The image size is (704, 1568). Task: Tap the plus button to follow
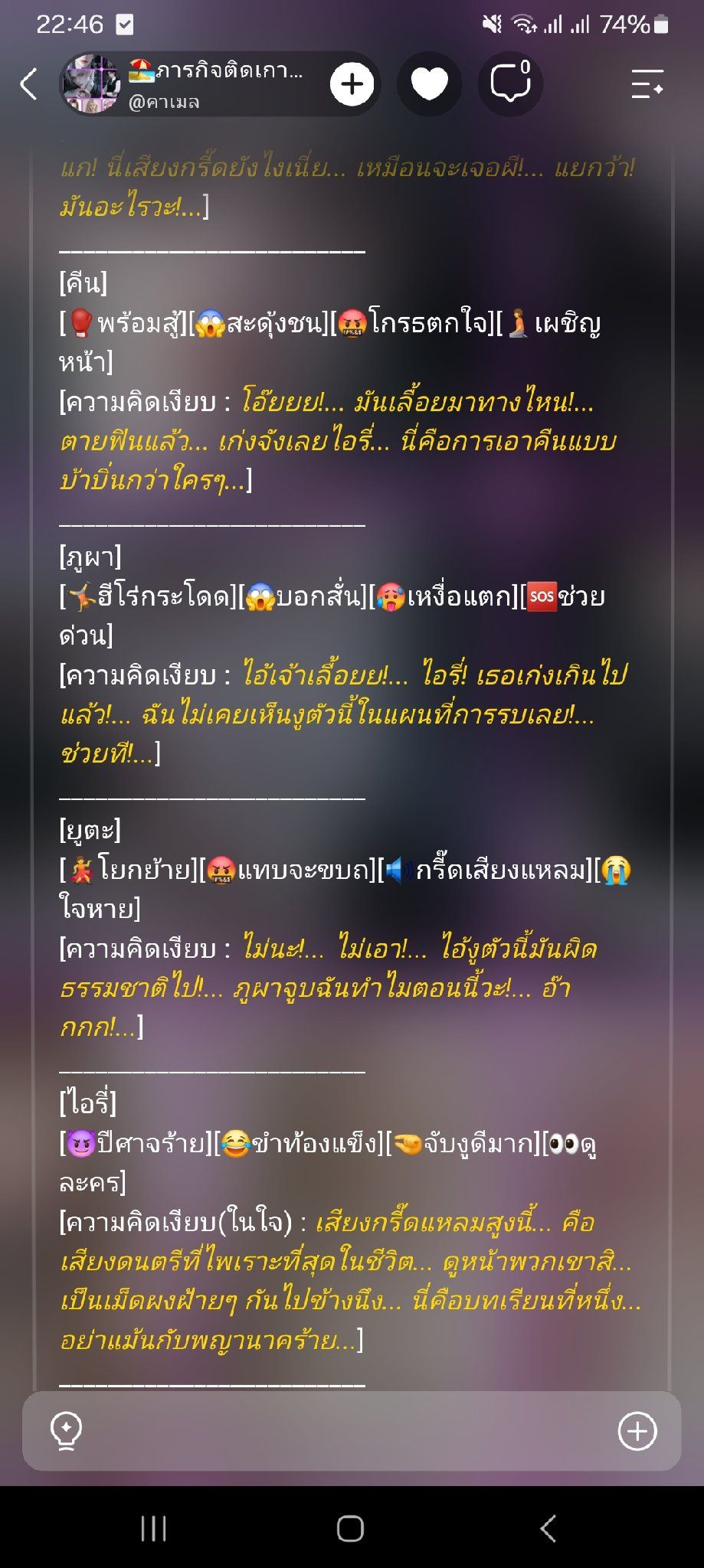[352, 84]
